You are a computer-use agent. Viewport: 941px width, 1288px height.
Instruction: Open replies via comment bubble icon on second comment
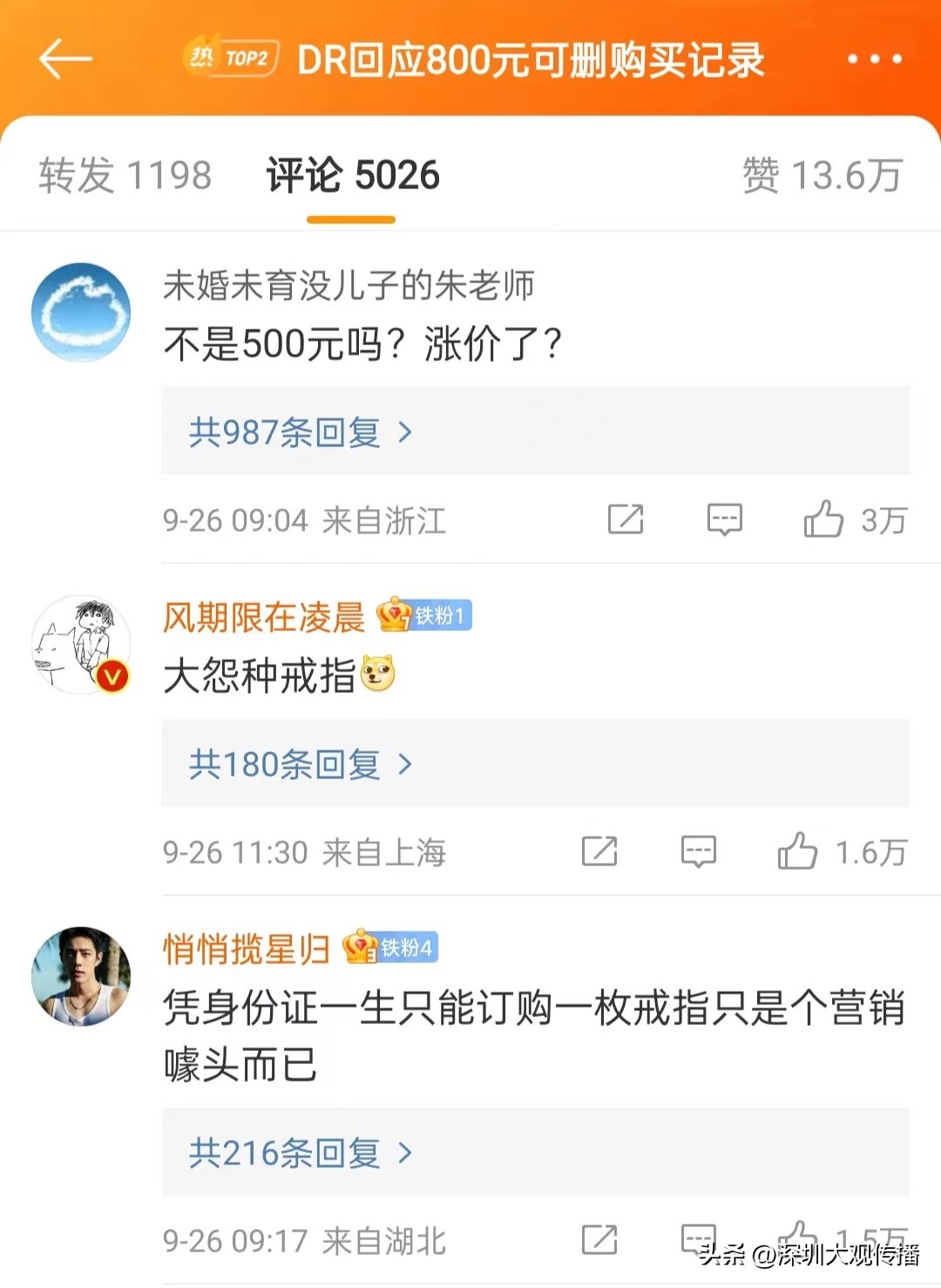697,851
